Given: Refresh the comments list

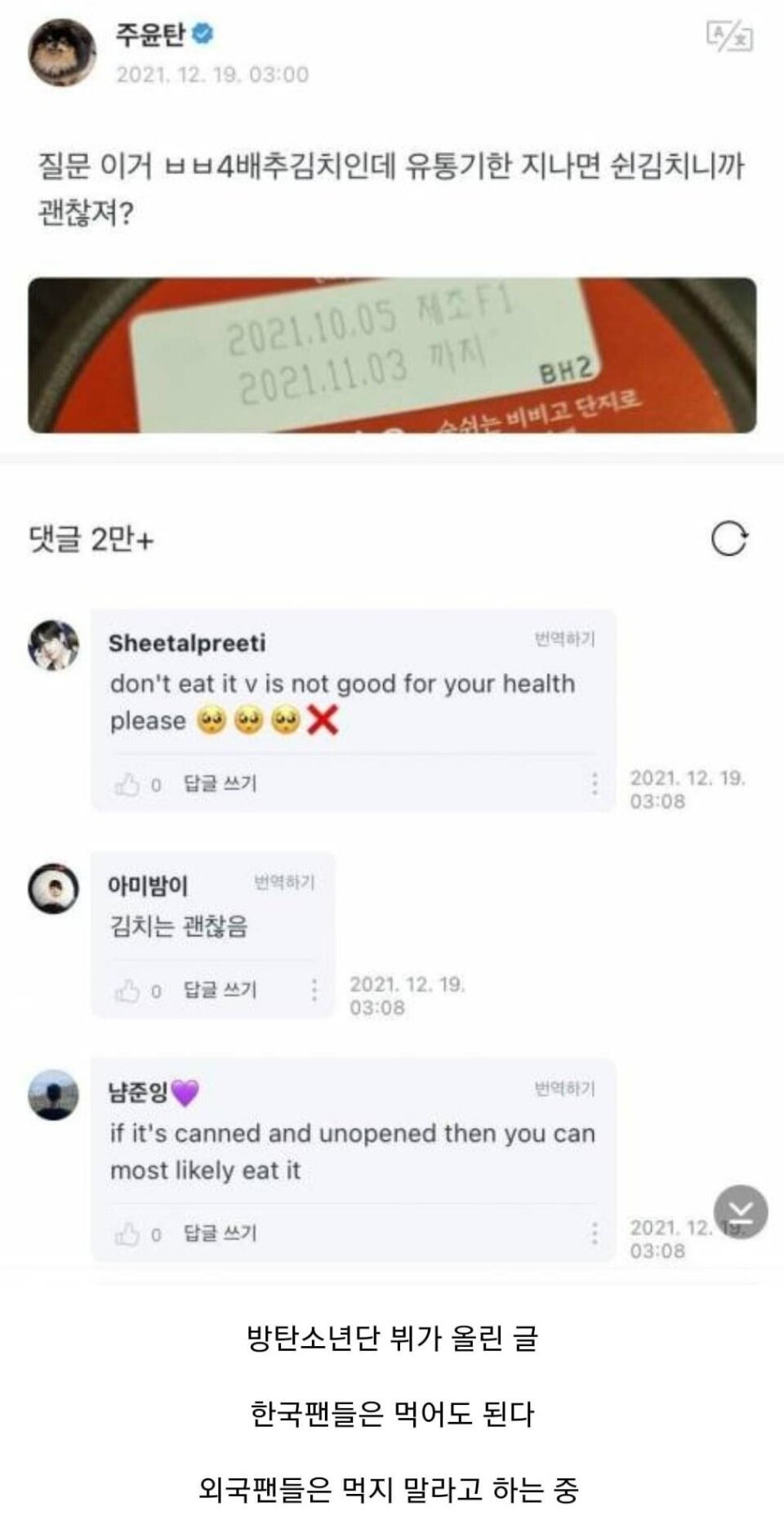Looking at the screenshot, I should tap(728, 539).
